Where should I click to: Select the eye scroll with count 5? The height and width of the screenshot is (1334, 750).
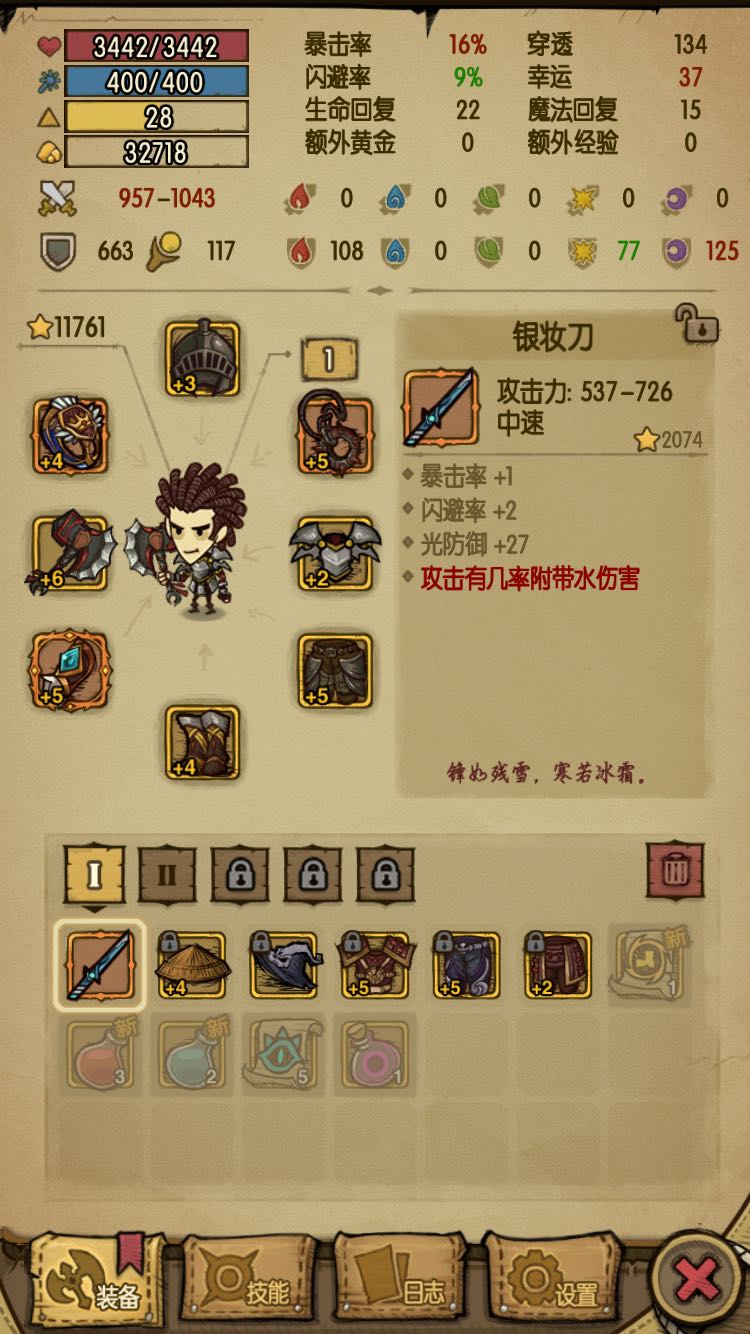coord(284,1054)
